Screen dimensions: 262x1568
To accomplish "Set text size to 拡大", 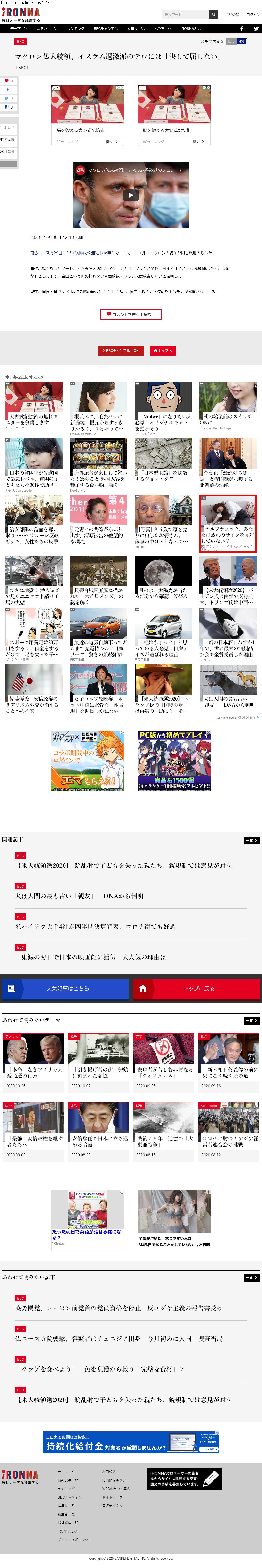I will point(231,41).
